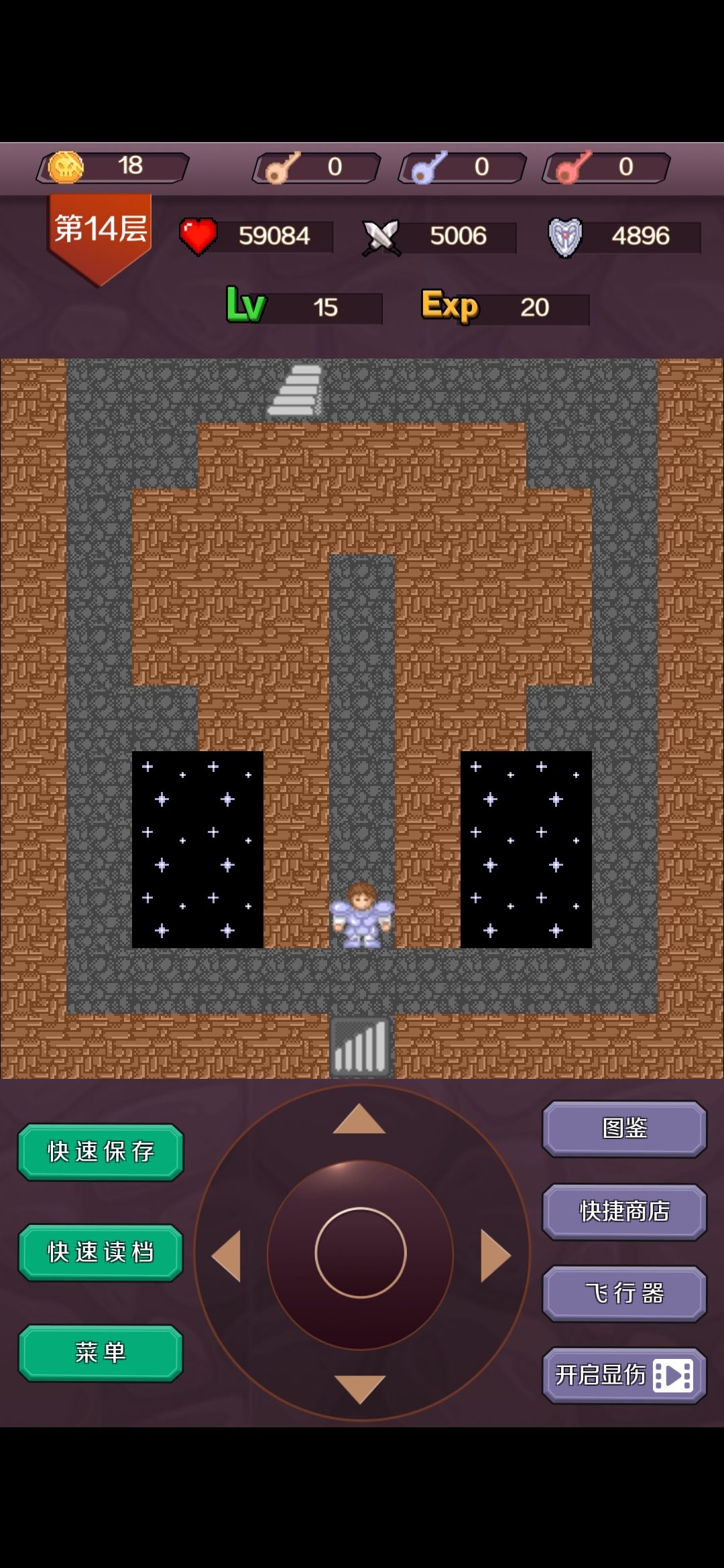Click the 第14层 floor banner

[101, 231]
